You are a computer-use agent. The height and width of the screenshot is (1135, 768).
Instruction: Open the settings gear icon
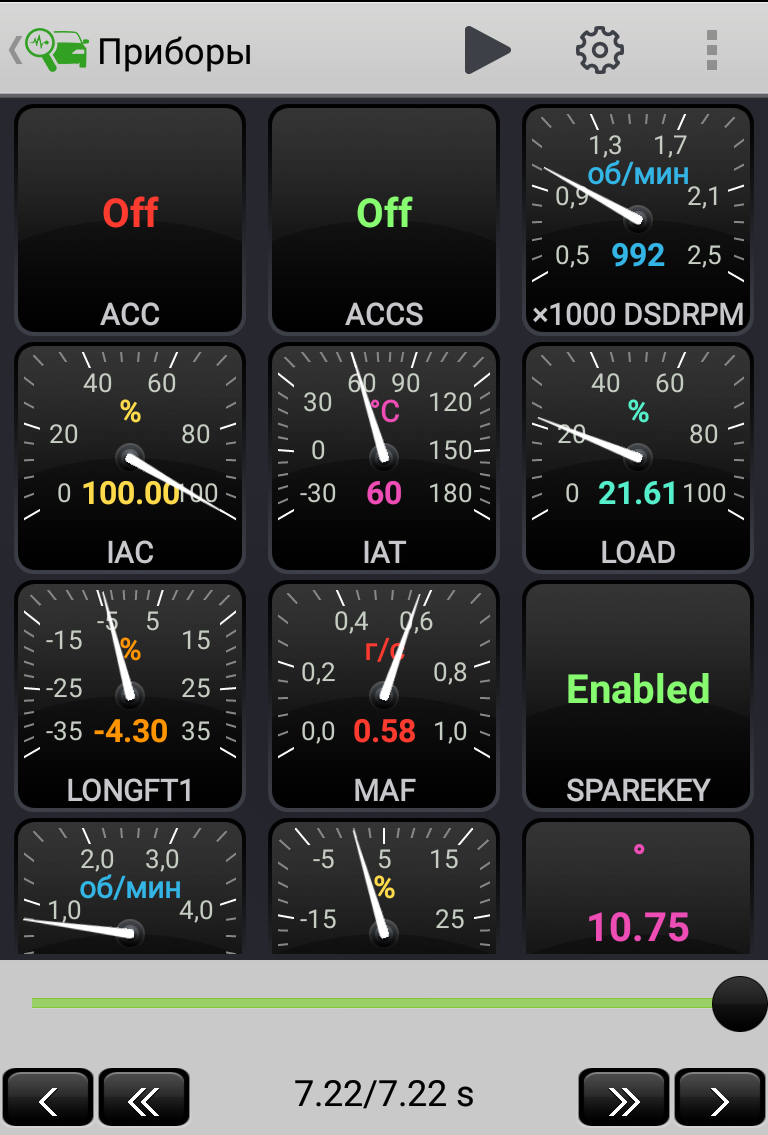[x=598, y=48]
